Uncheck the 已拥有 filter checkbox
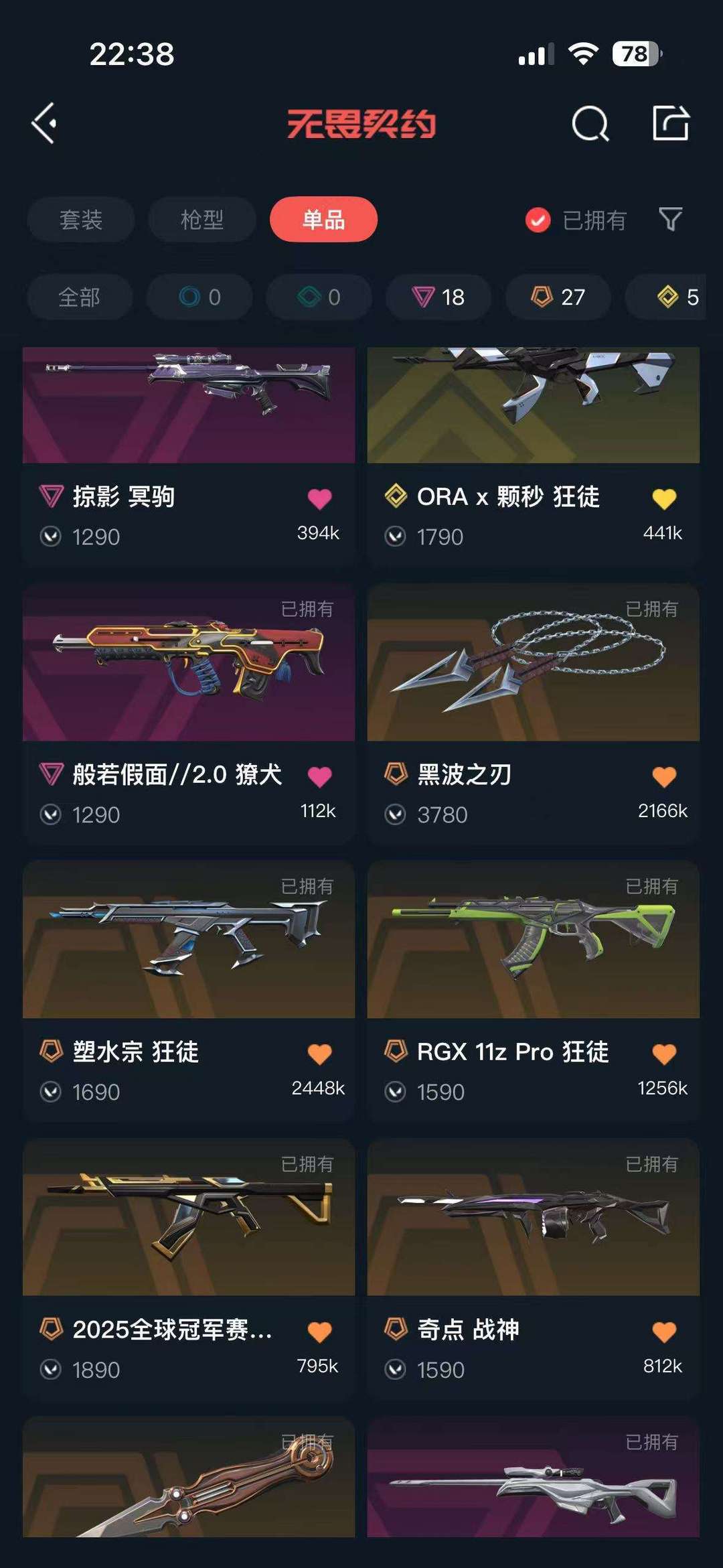 coord(538,220)
